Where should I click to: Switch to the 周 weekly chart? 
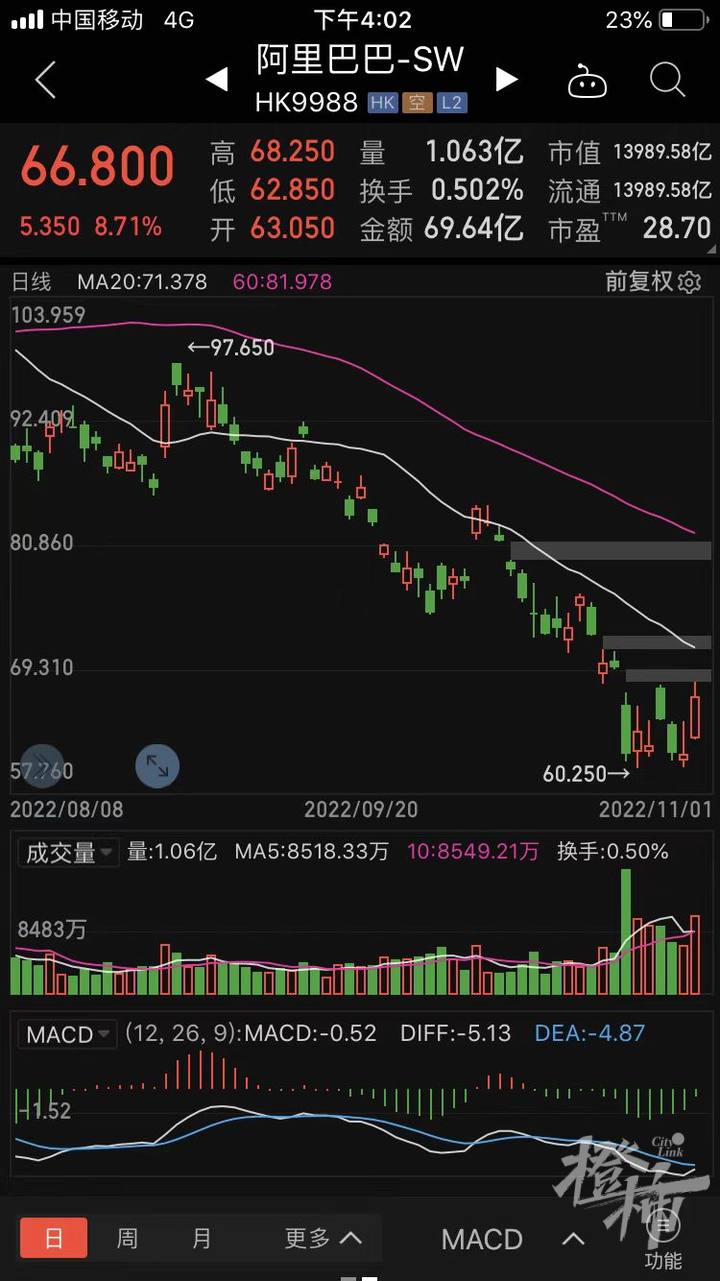tap(127, 1238)
